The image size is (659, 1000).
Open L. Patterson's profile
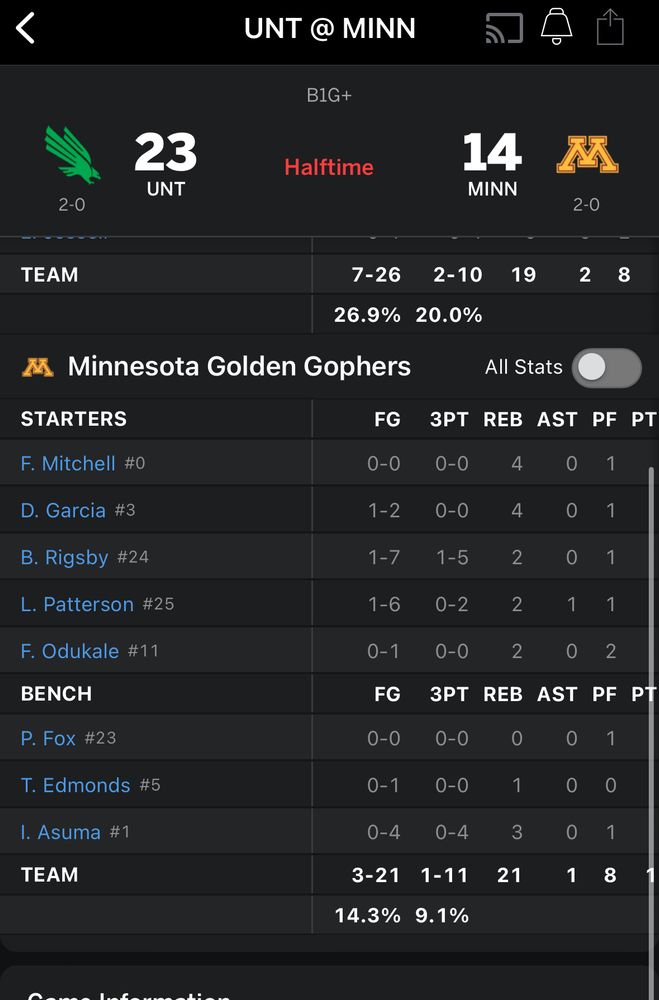(77, 605)
